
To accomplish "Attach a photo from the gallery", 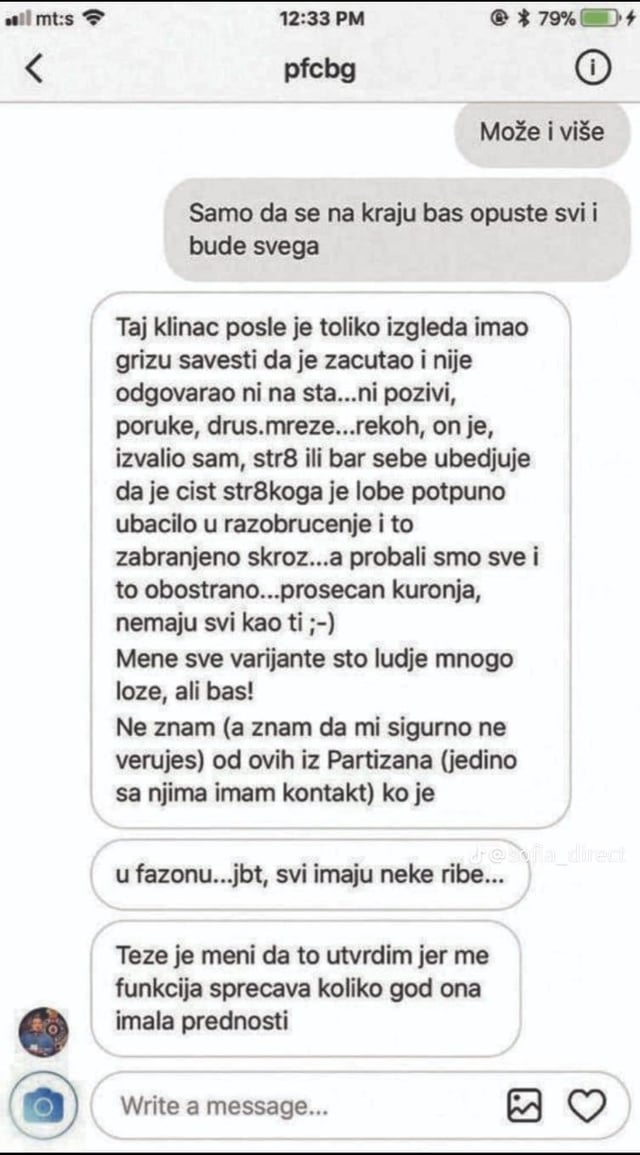I will click(x=524, y=1105).
